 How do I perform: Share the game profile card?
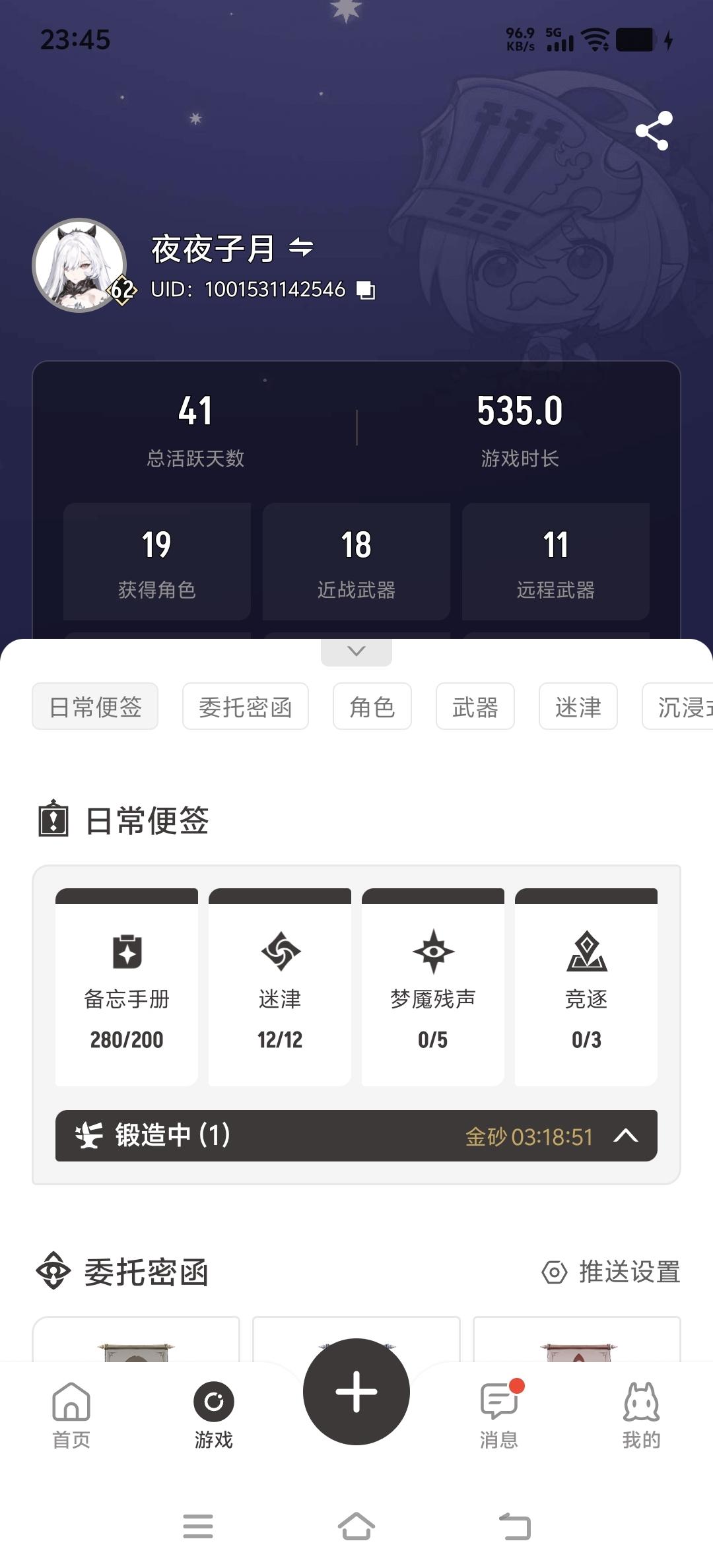point(654,131)
